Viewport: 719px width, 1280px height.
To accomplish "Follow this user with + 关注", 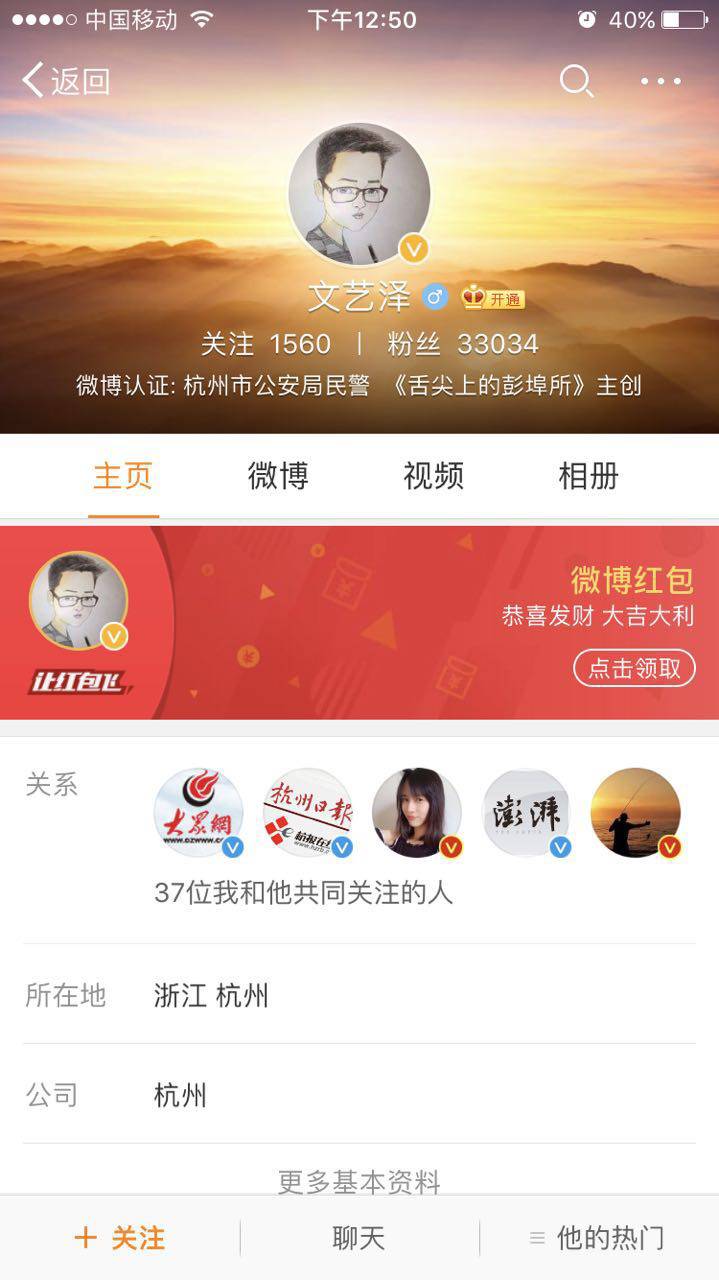I will [120, 1238].
